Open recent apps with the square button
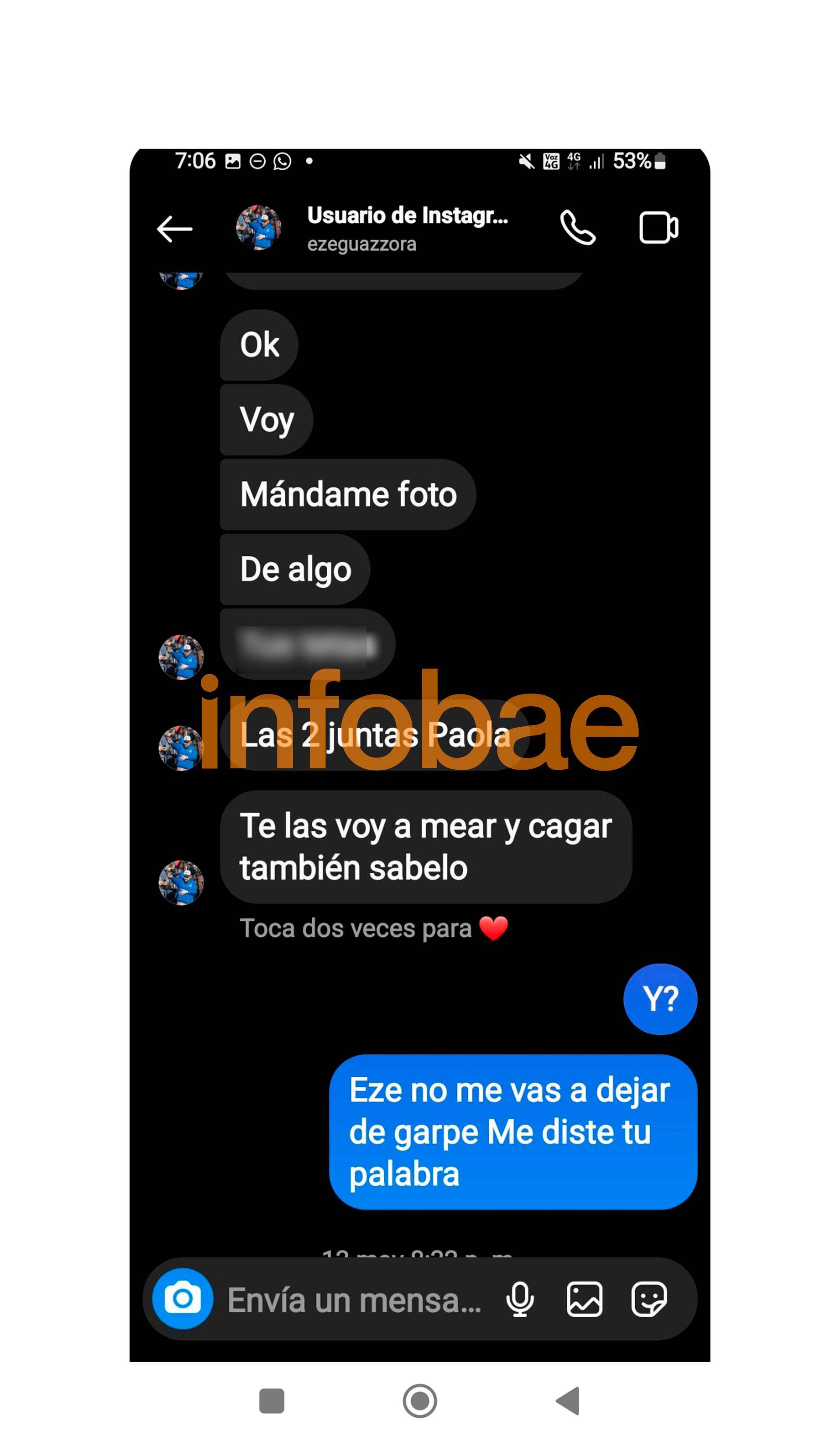This screenshot has width=840, height=1440. click(x=271, y=1401)
